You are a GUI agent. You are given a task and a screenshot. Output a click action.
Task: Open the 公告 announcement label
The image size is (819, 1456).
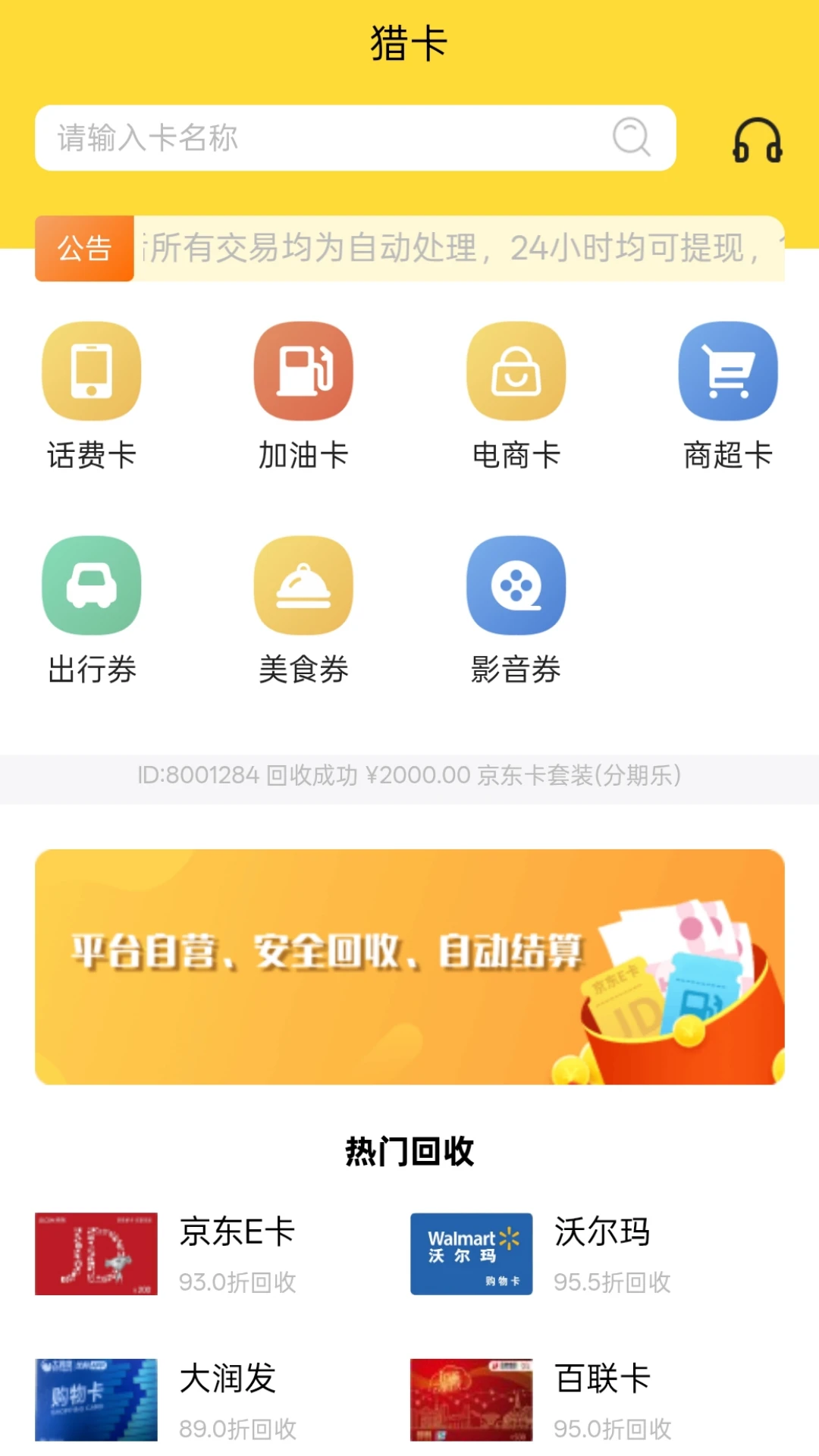[x=83, y=246]
